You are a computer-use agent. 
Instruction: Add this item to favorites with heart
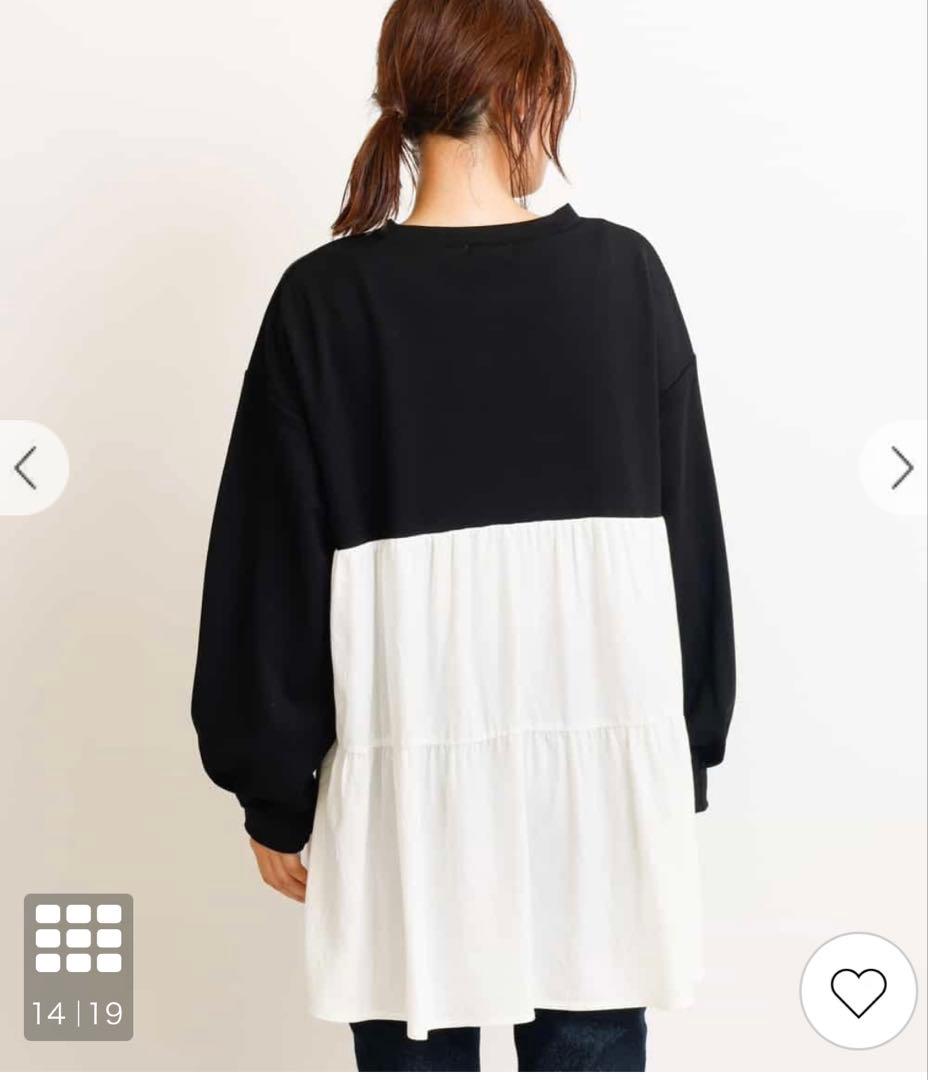[x=858, y=990]
